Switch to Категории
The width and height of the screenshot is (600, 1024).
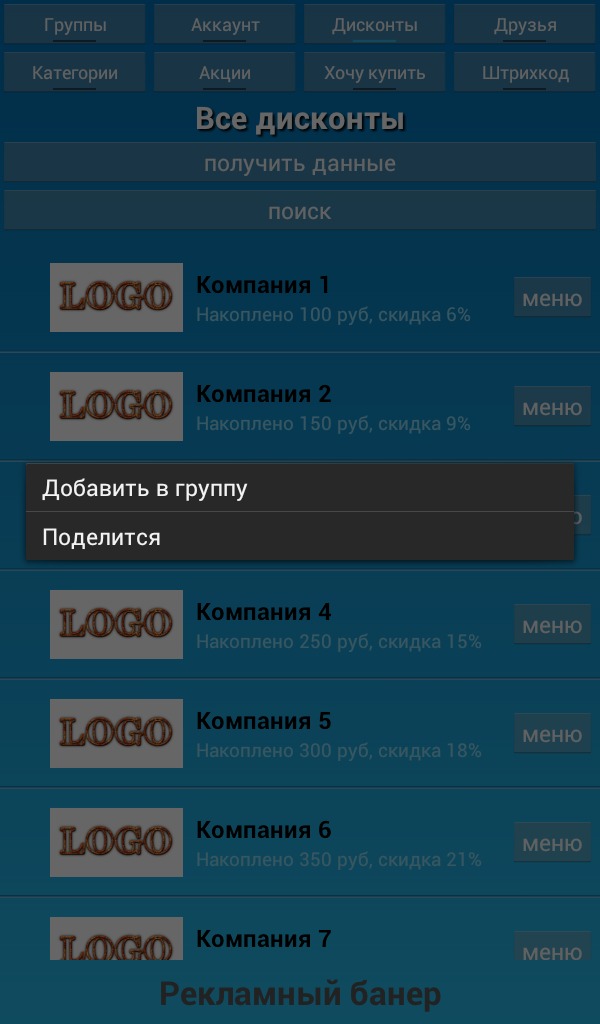(75, 73)
